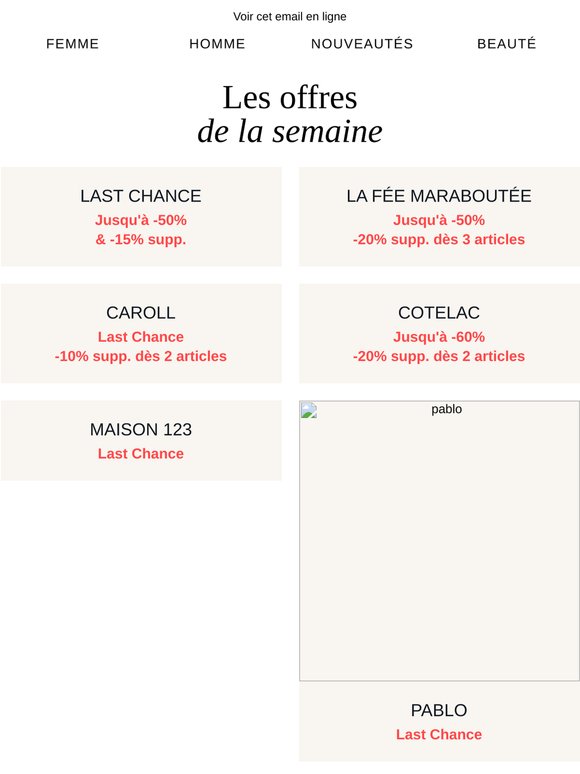
Task: Select the MAISON 123 offer card
Action: [x=141, y=440]
